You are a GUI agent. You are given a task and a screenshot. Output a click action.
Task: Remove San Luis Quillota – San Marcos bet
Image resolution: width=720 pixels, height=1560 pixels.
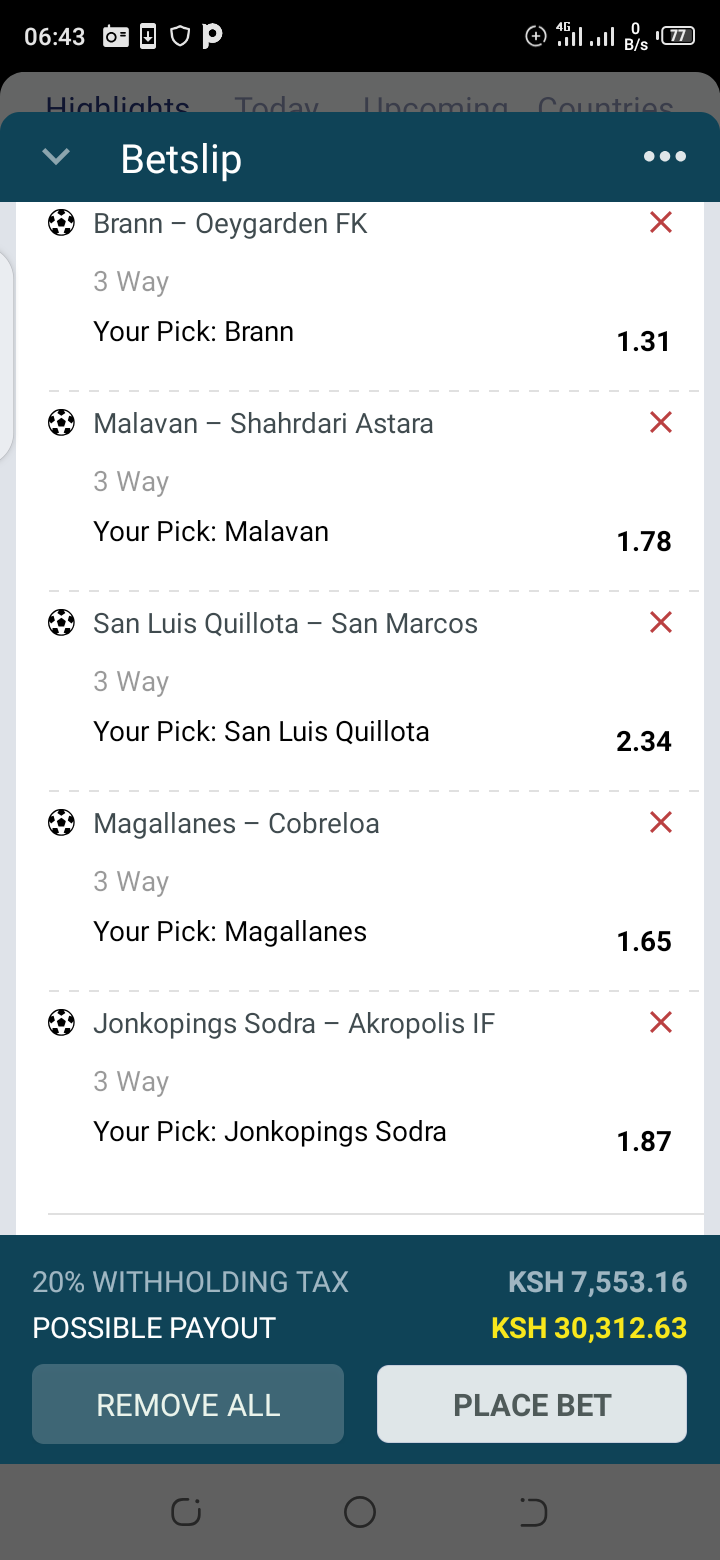point(661,622)
